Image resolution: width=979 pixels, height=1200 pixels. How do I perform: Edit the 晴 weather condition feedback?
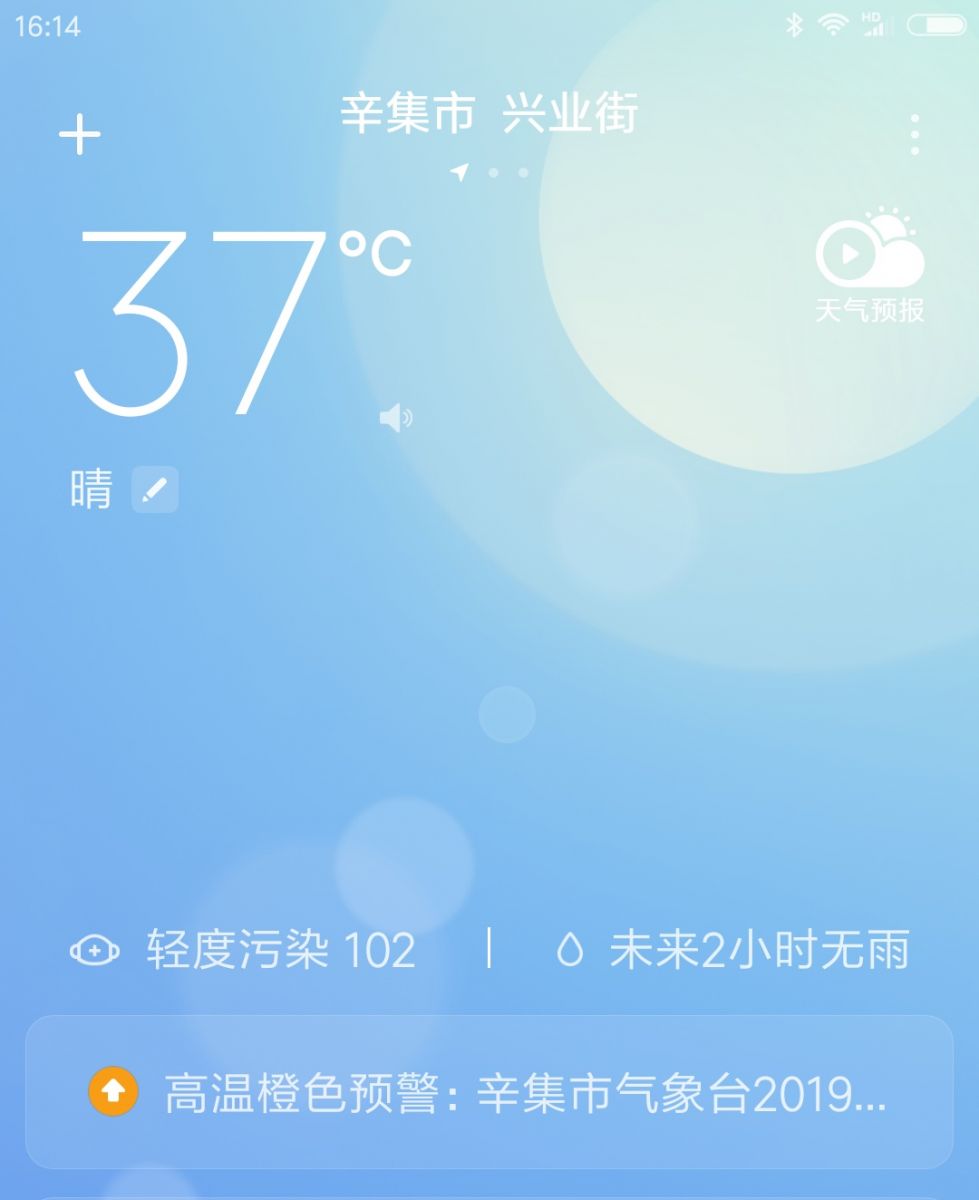click(x=155, y=490)
